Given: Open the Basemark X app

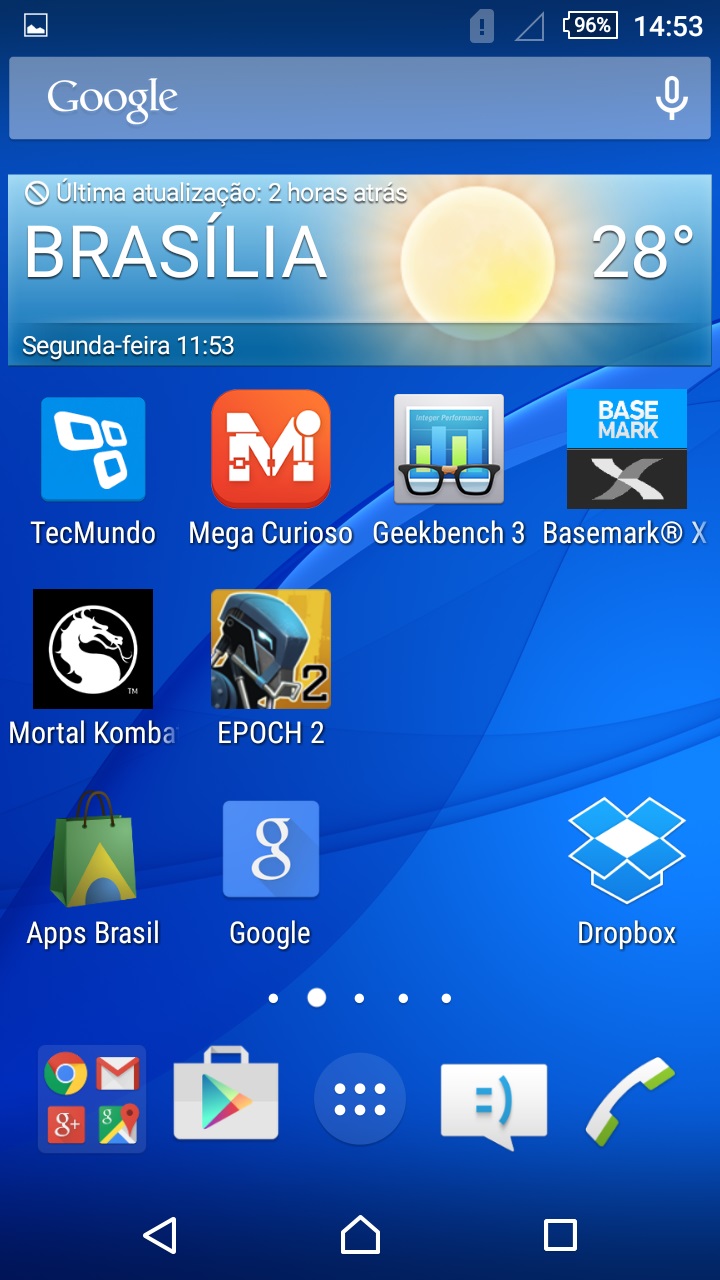Looking at the screenshot, I should tap(627, 450).
